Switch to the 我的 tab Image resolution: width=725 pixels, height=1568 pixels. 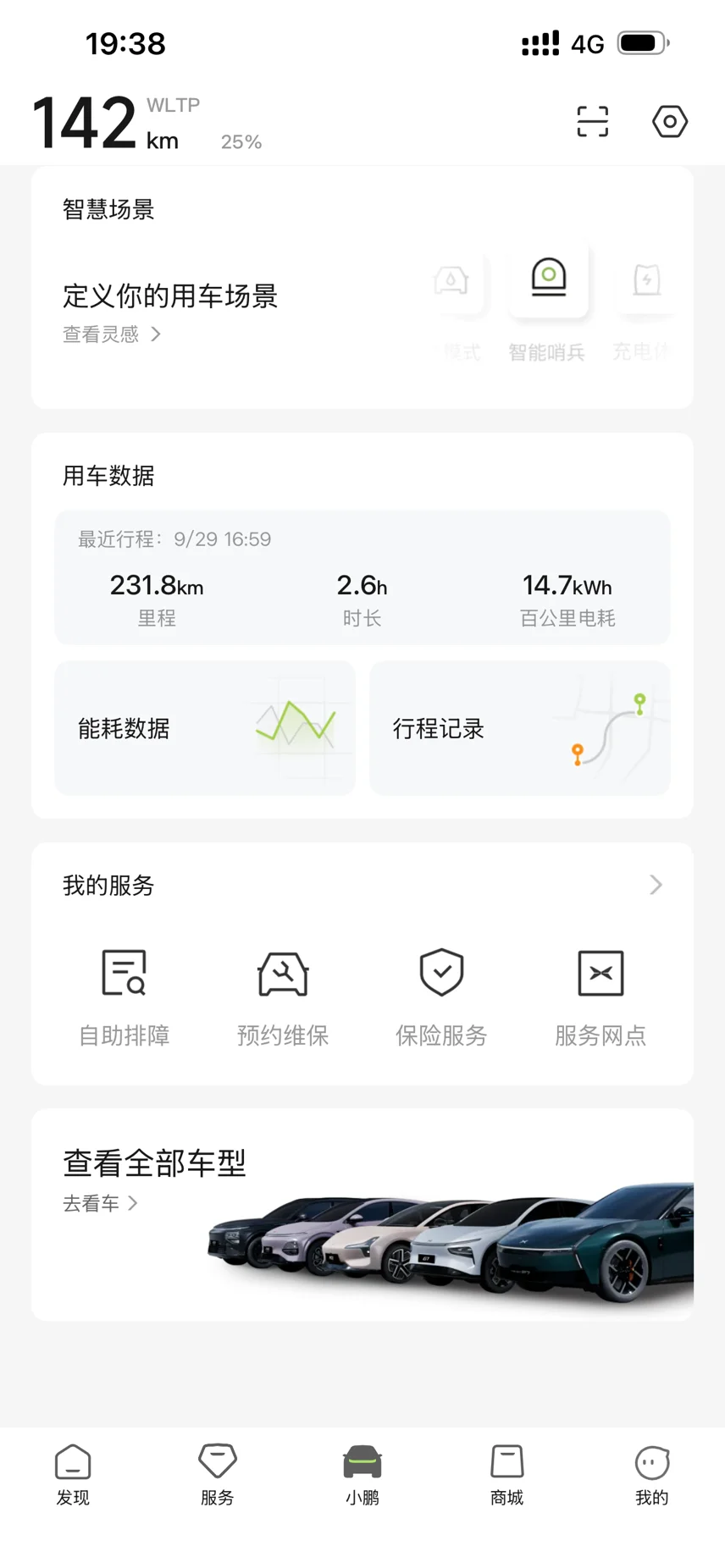(652, 1474)
